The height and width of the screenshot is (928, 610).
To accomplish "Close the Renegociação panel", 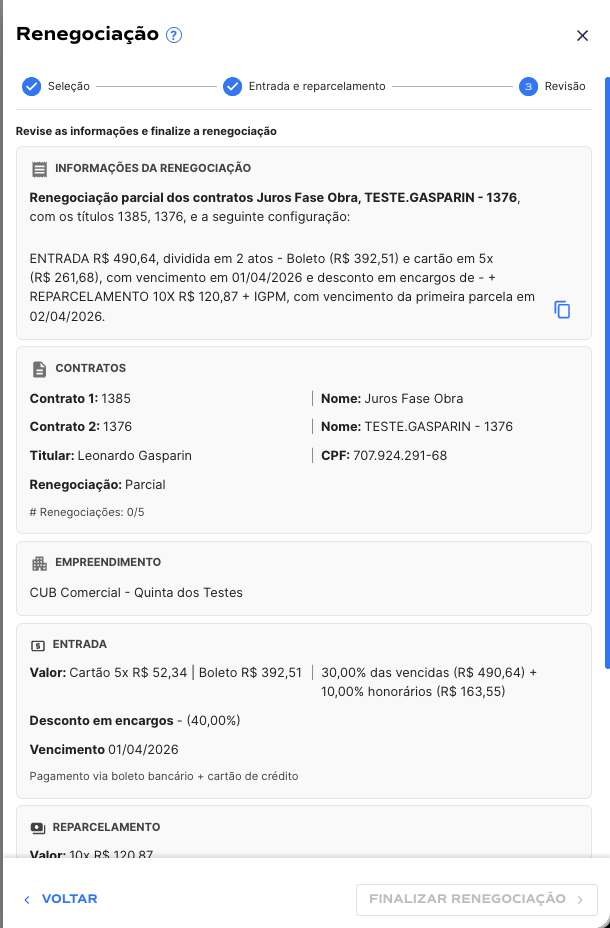I will (583, 36).
